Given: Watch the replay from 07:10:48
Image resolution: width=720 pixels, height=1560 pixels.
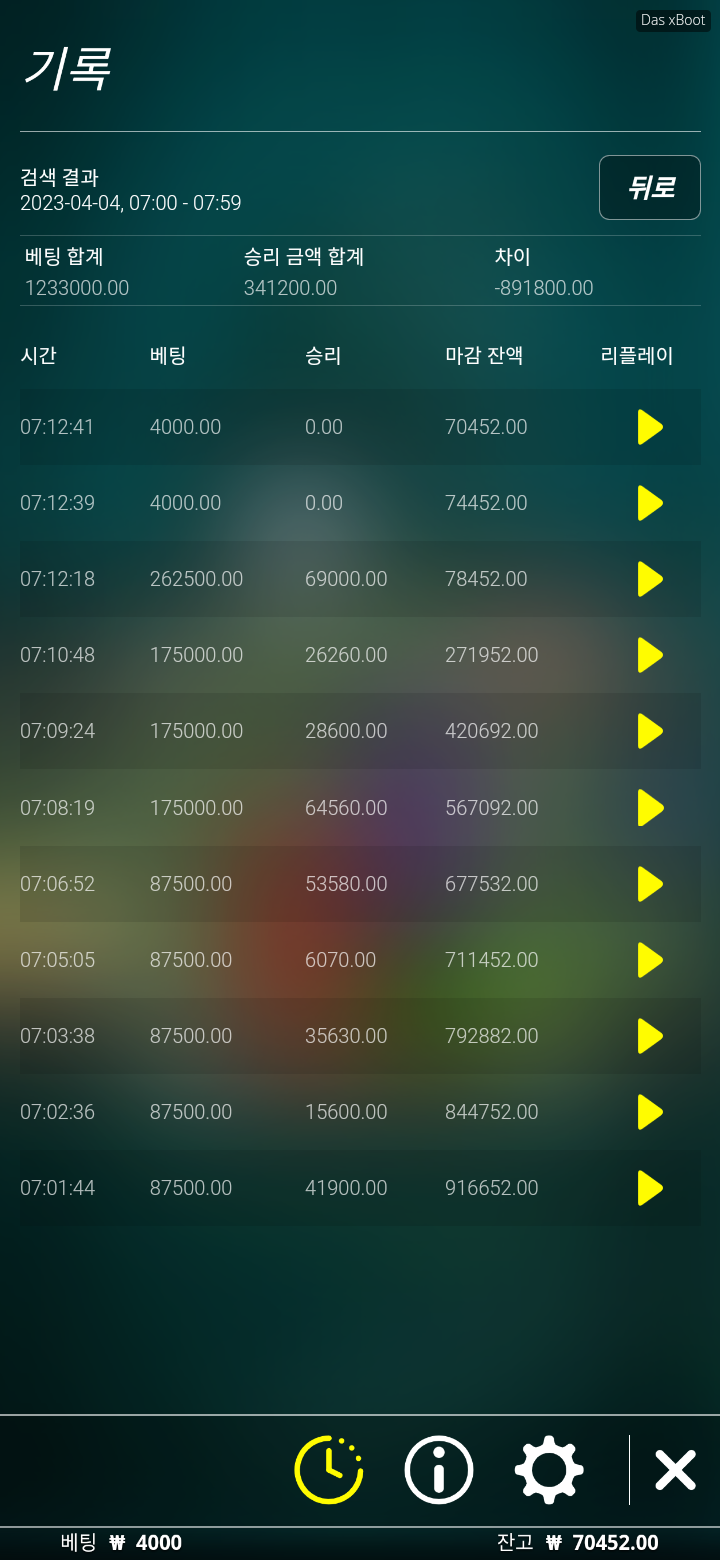Looking at the screenshot, I should pos(650,655).
